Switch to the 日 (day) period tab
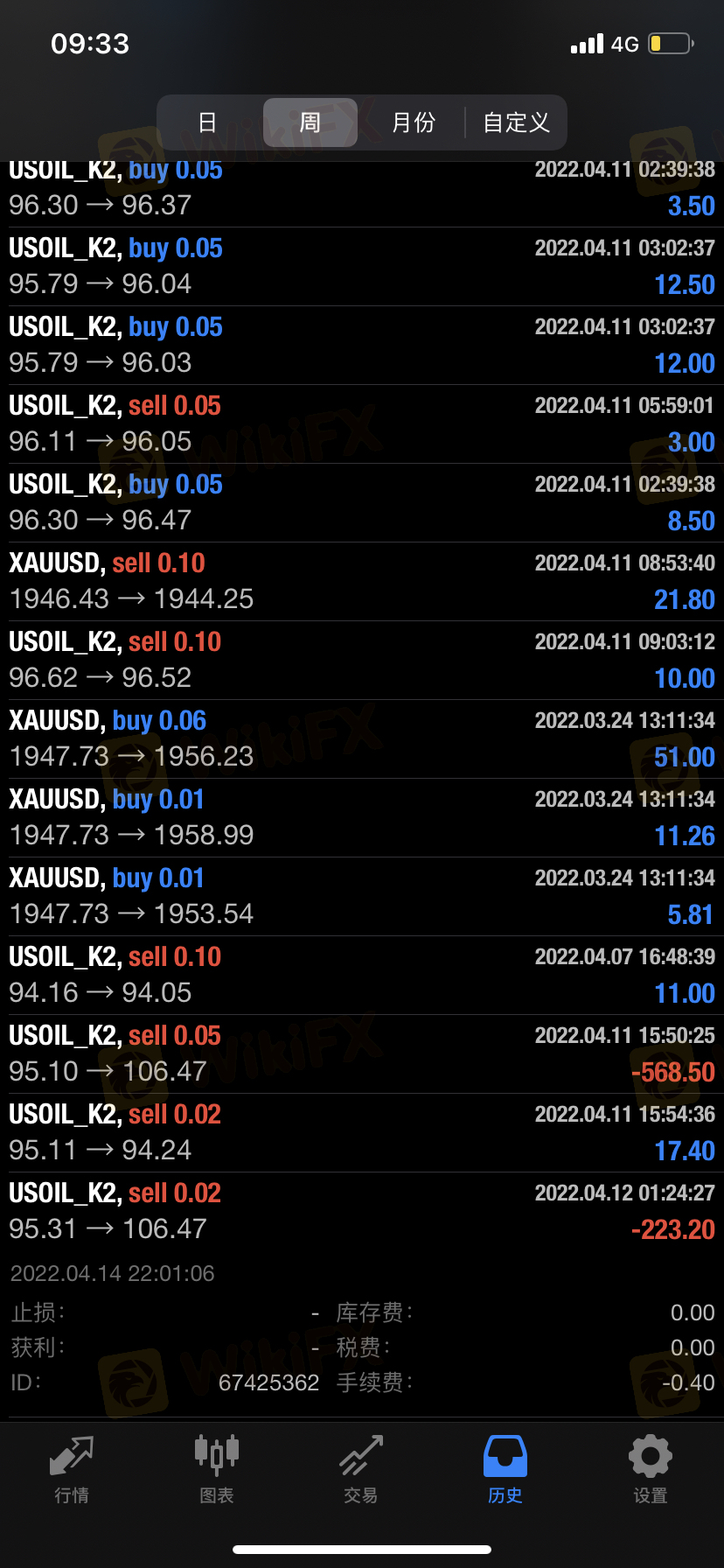Screen dimensions: 724x1568 pyautogui.click(x=208, y=122)
